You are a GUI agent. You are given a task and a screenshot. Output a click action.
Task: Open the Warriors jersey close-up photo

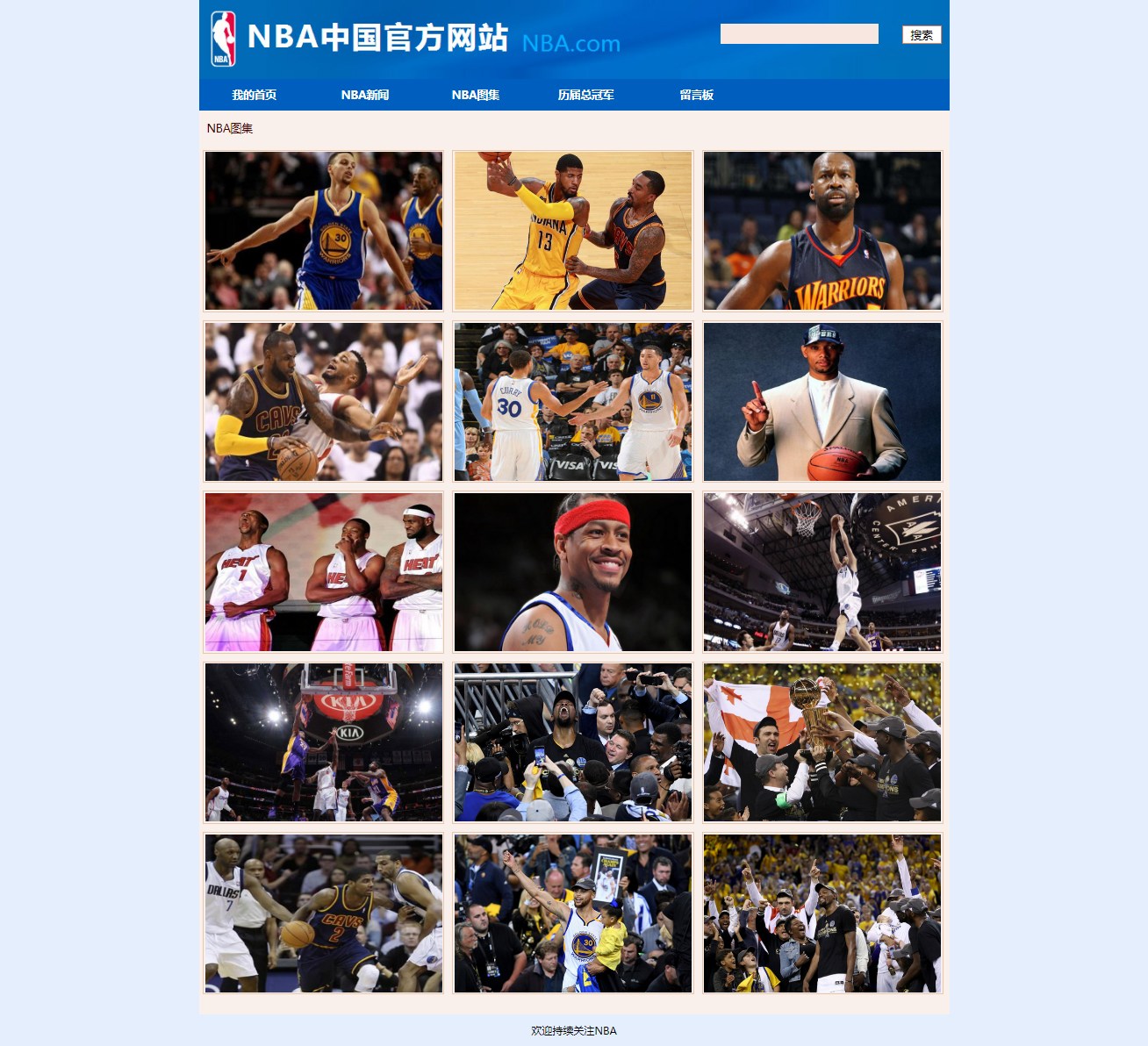coord(822,231)
